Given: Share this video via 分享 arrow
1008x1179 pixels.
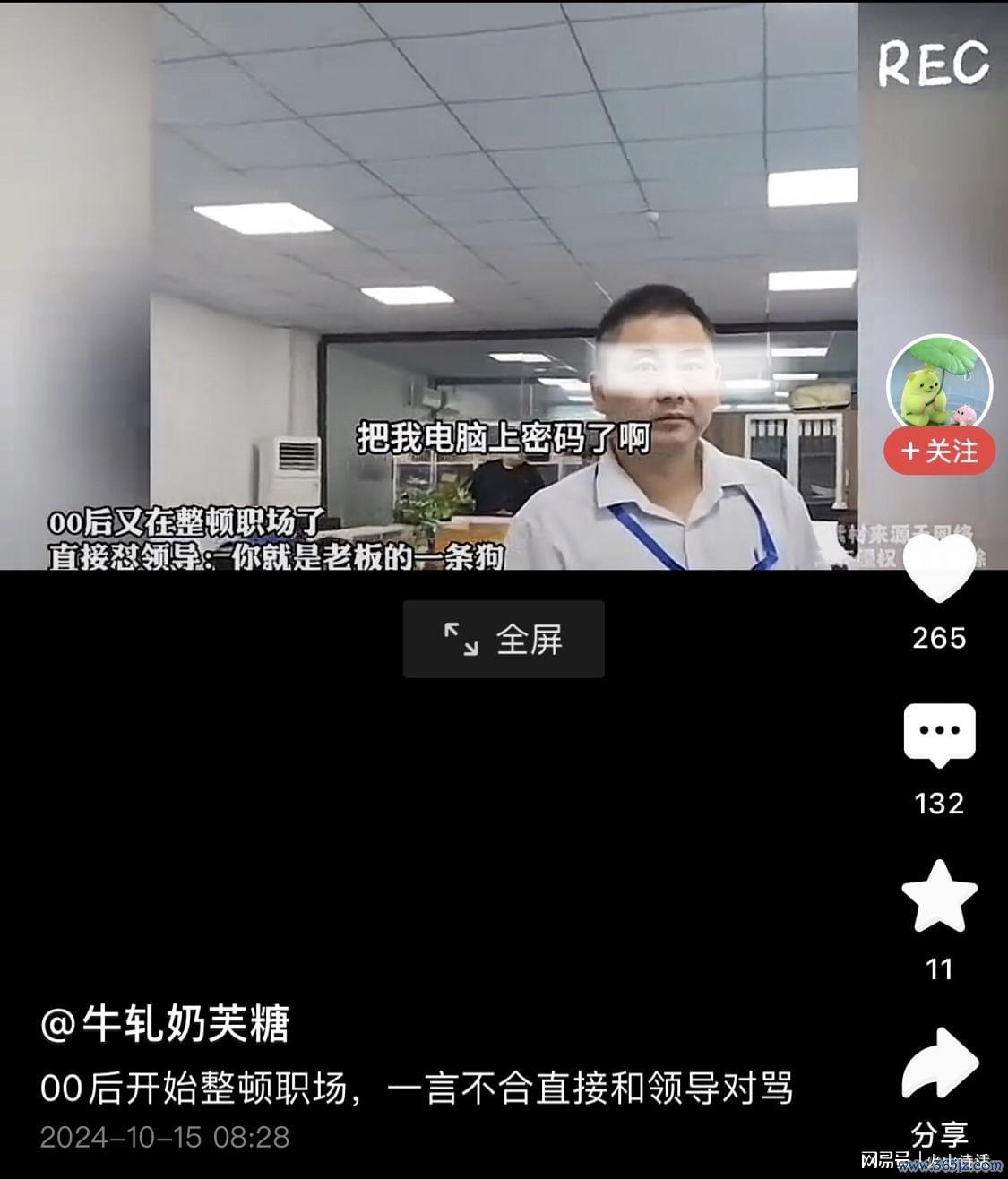Looking at the screenshot, I should point(938,1066).
